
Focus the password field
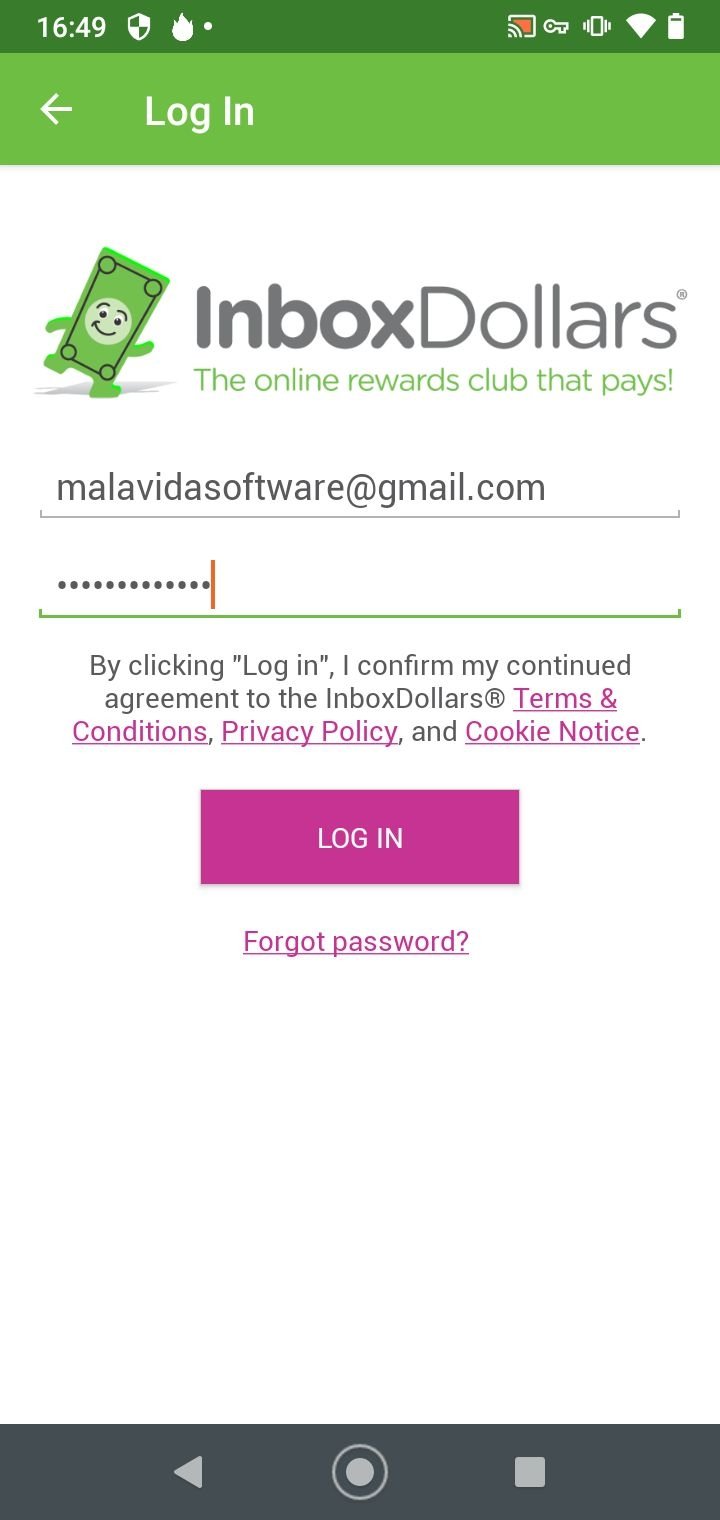pyautogui.click(x=360, y=585)
